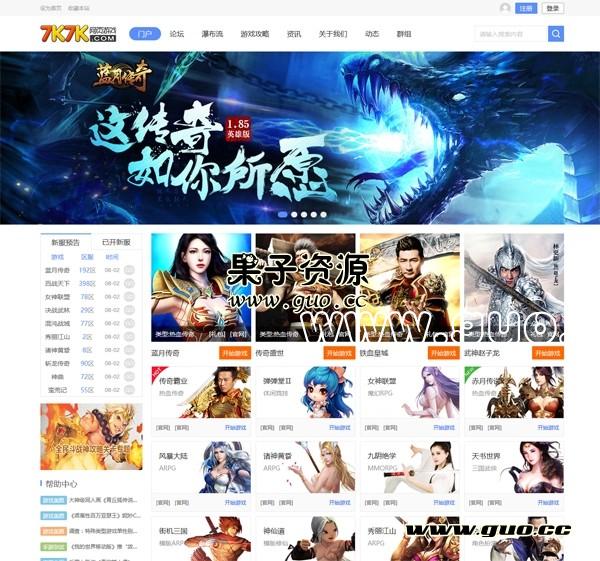This screenshot has height=561, width=600.
Task: Select the 动态 nav item
Action: pyautogui.click(x=372, y=33)
